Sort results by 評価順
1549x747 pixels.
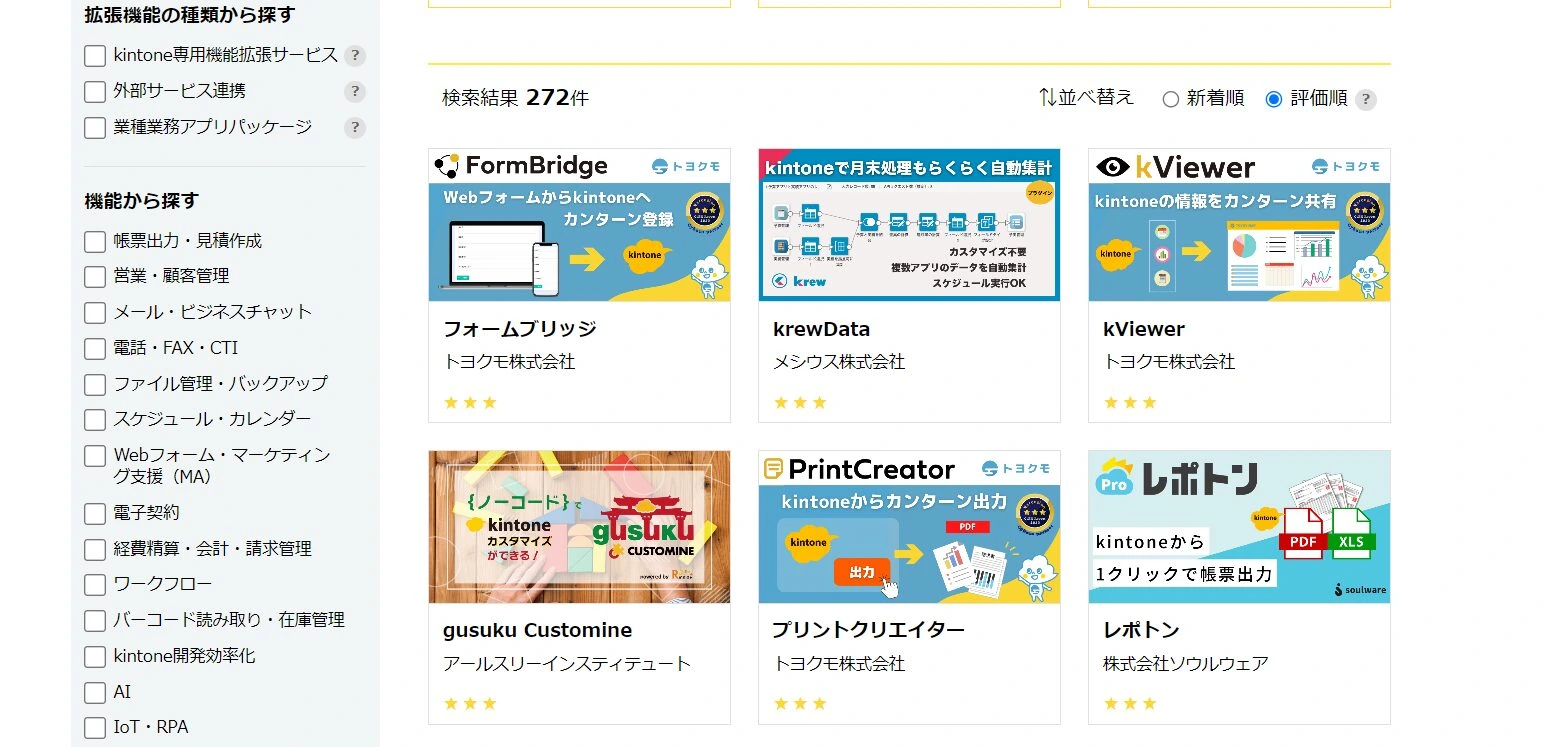point(1274,99)
